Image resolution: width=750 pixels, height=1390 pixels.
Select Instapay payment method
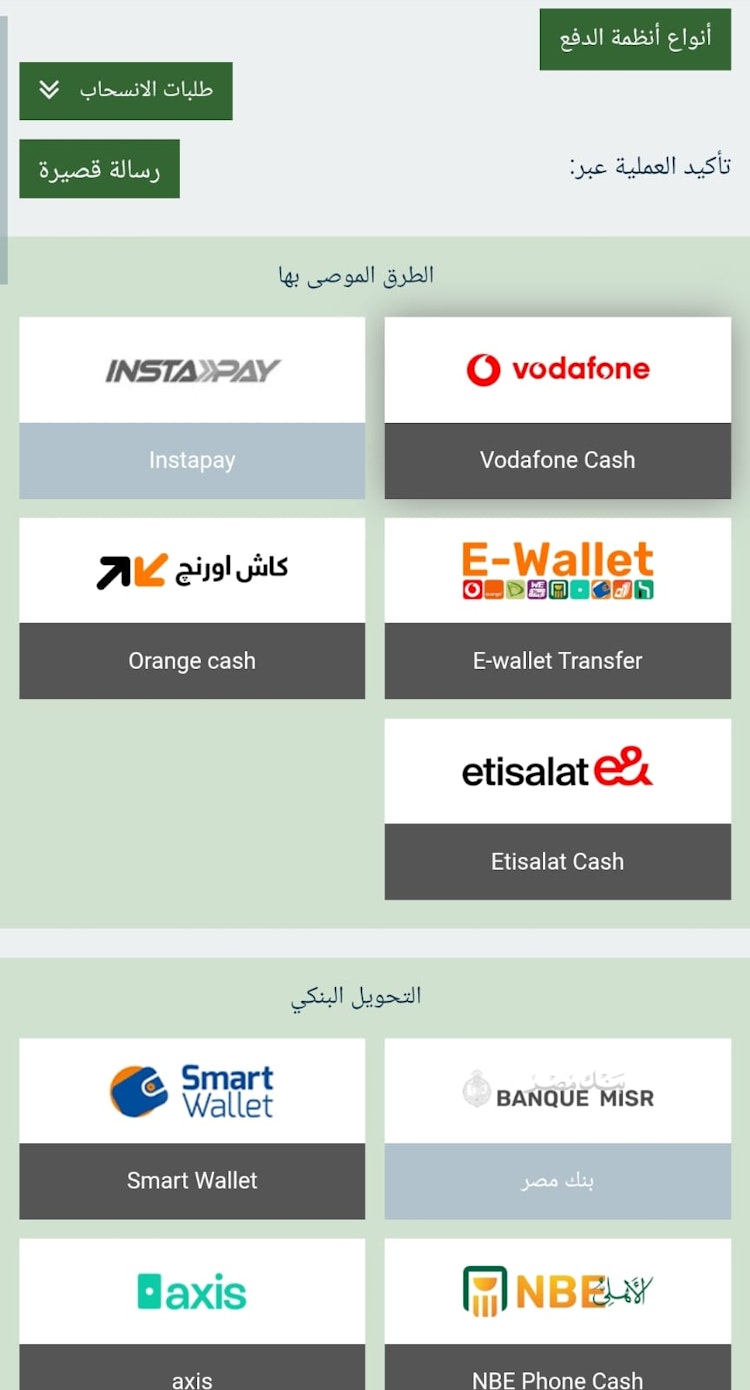pyautogui.click(x=192, y=408)
